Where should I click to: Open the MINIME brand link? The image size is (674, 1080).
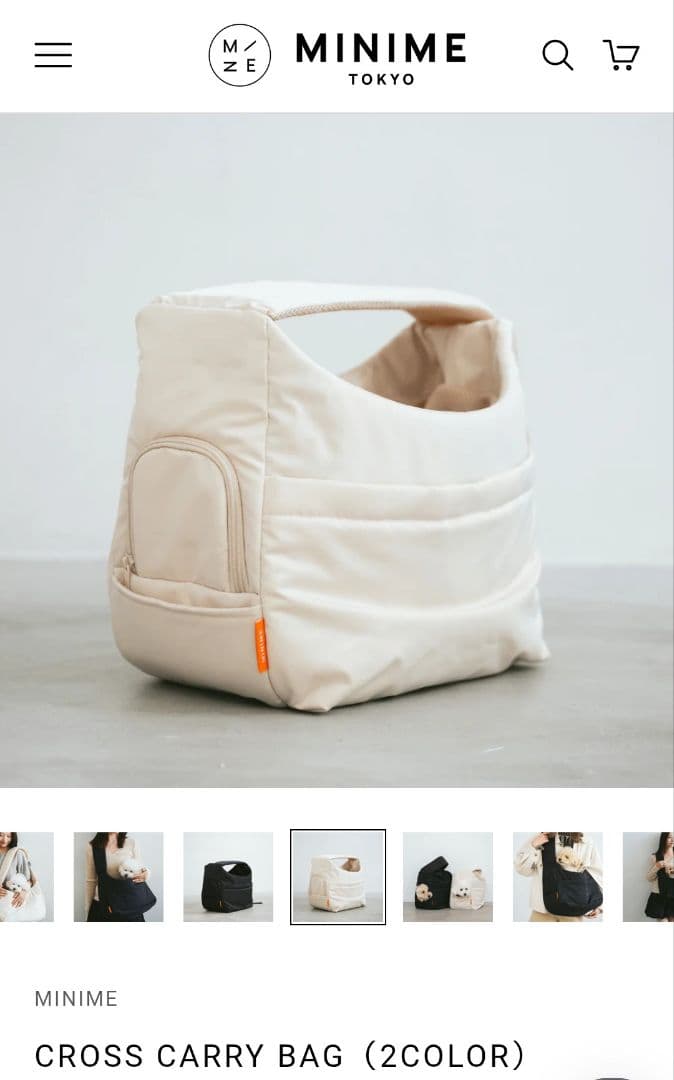[76, 999]
